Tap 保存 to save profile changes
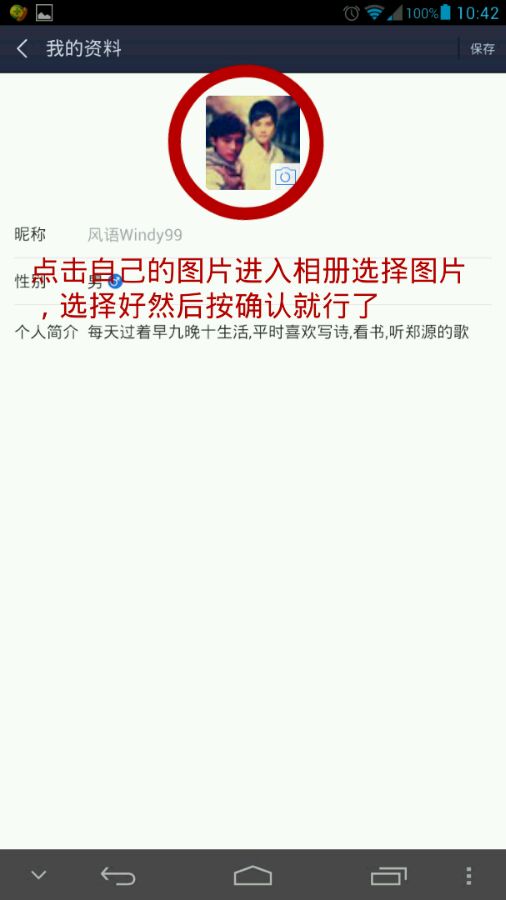The height and width of the screenshot is (900, 506). click(x=482, y=49)
